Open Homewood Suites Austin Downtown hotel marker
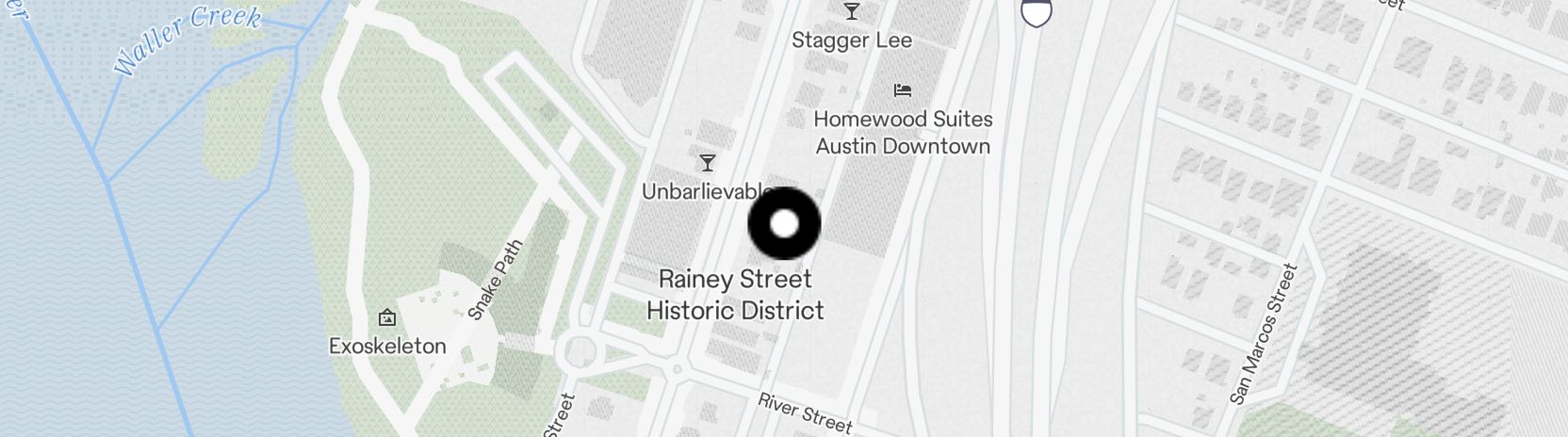1568x437 pixels. (903, 90)
